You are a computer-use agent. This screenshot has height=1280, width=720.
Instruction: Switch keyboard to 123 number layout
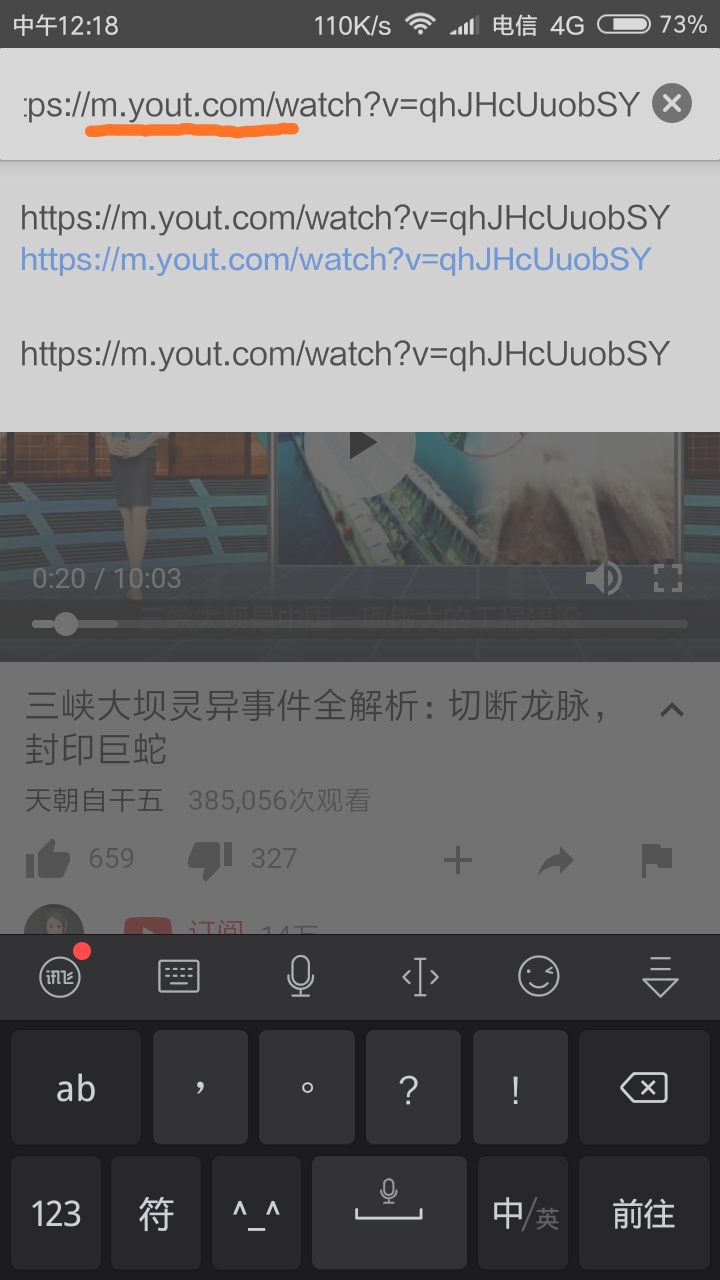coord(56,1214)
